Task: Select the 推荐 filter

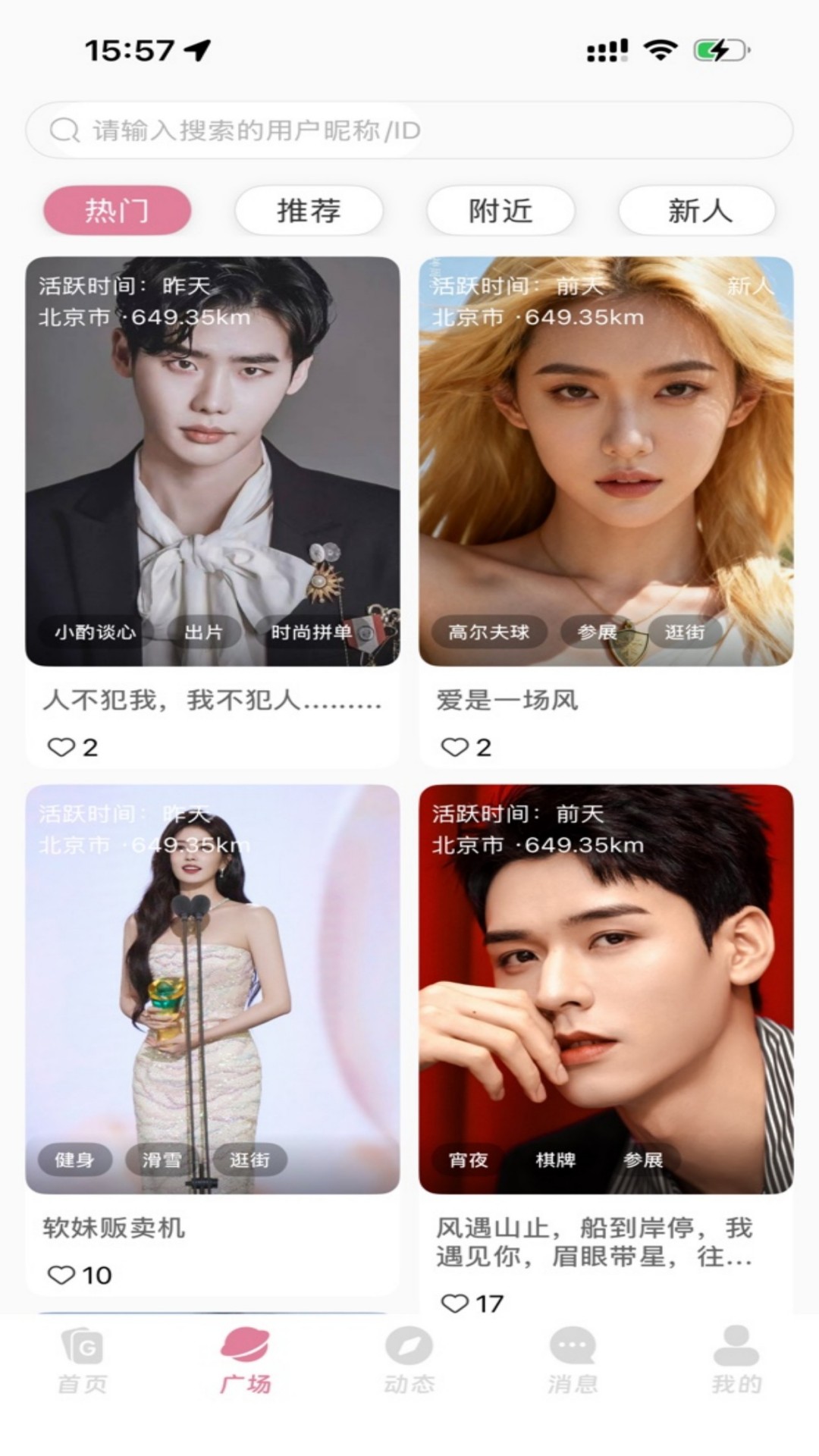Action: coord(309,211)
